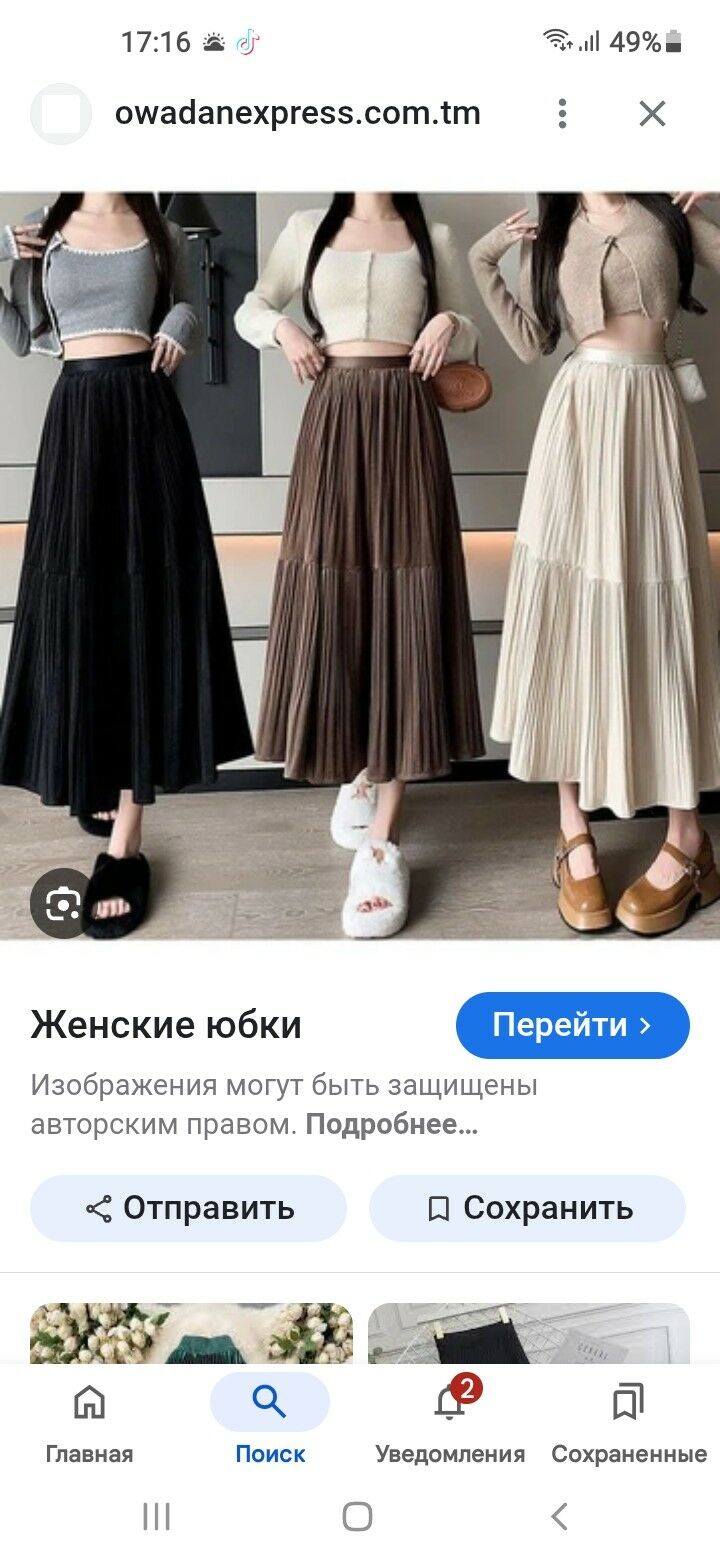Save the image with Сохранить
This screenshot has width=720, height=1560.
click(527, 1208)
